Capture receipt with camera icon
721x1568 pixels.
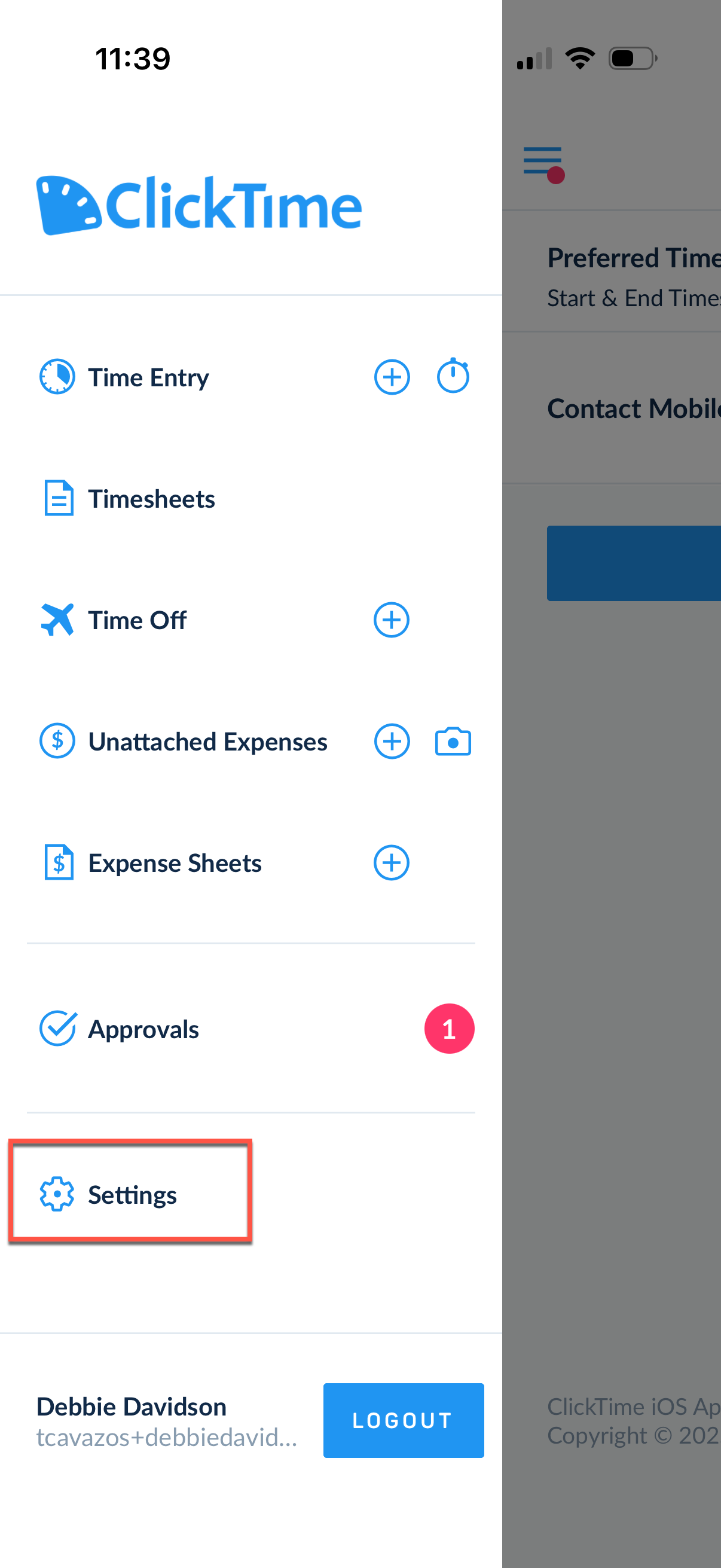point(453,742)
